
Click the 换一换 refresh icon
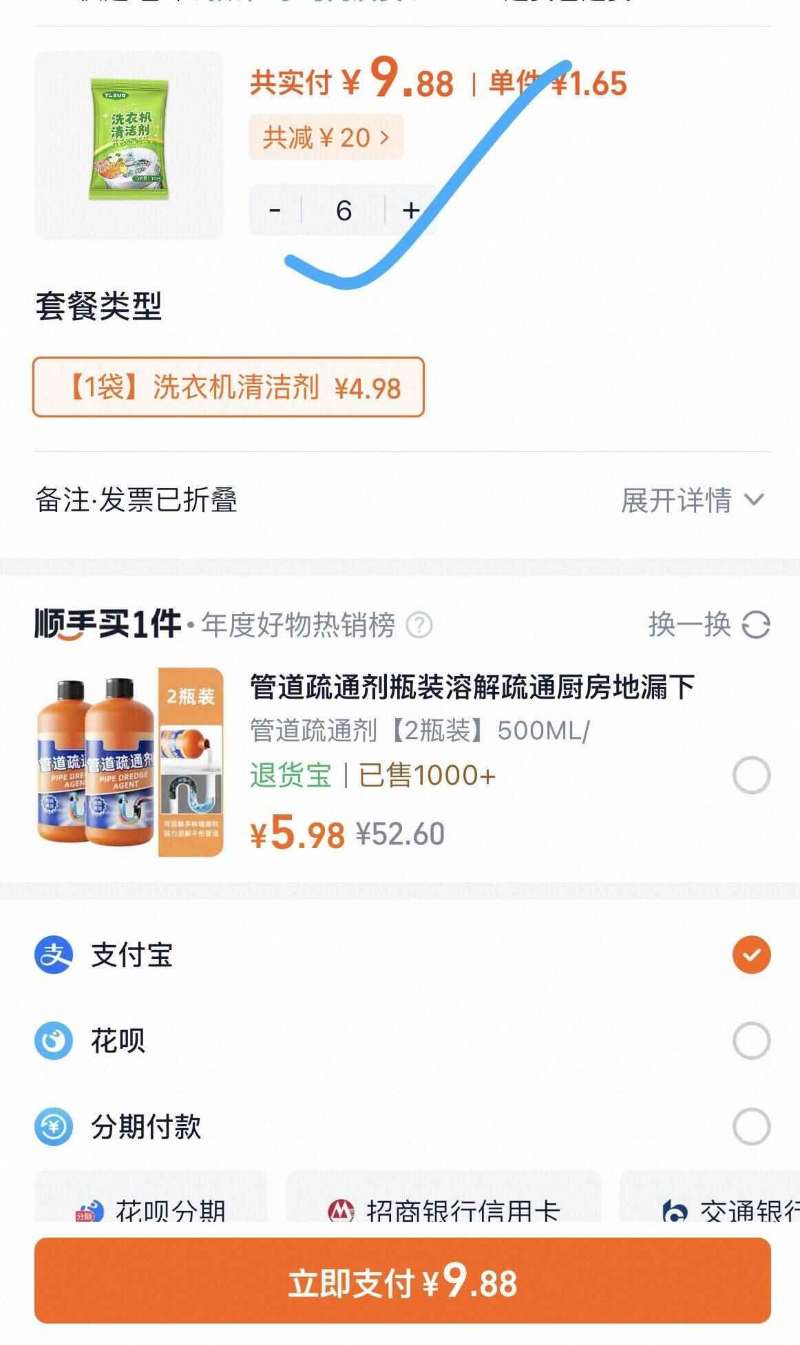755,623
